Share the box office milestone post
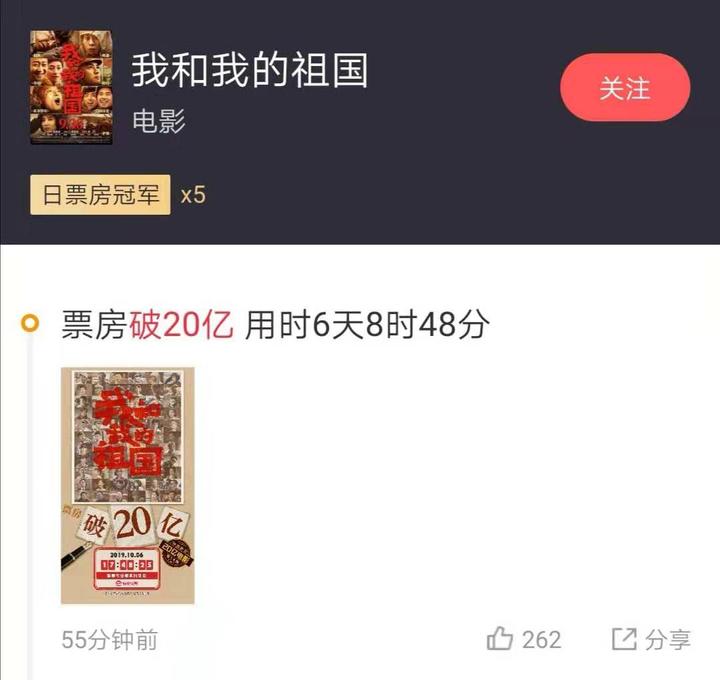The image size is (720, 680). coord(651,639)
